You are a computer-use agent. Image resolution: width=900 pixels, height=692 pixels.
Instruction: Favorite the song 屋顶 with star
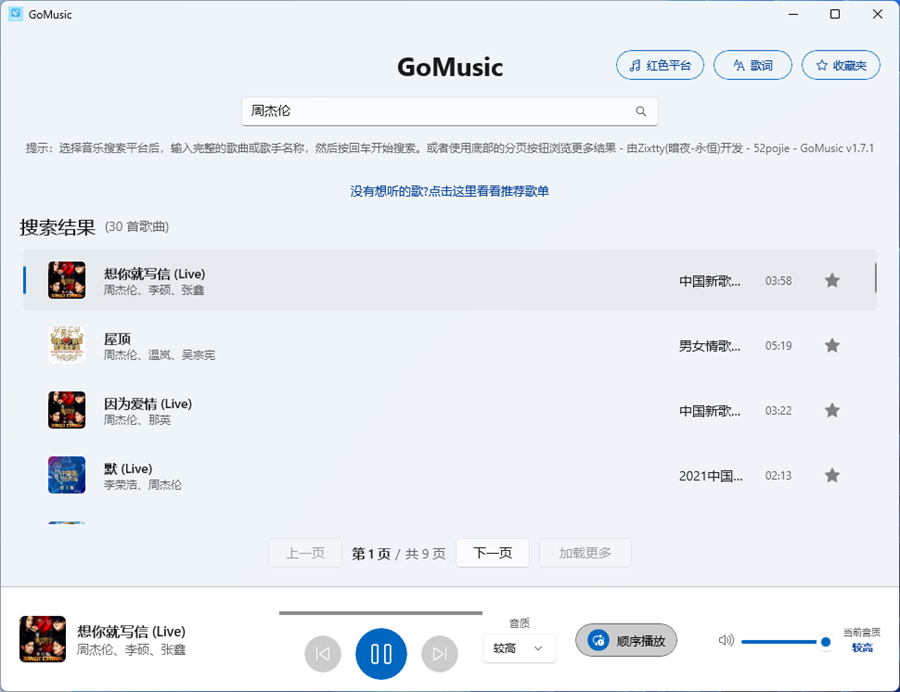(x=832, y=345)
